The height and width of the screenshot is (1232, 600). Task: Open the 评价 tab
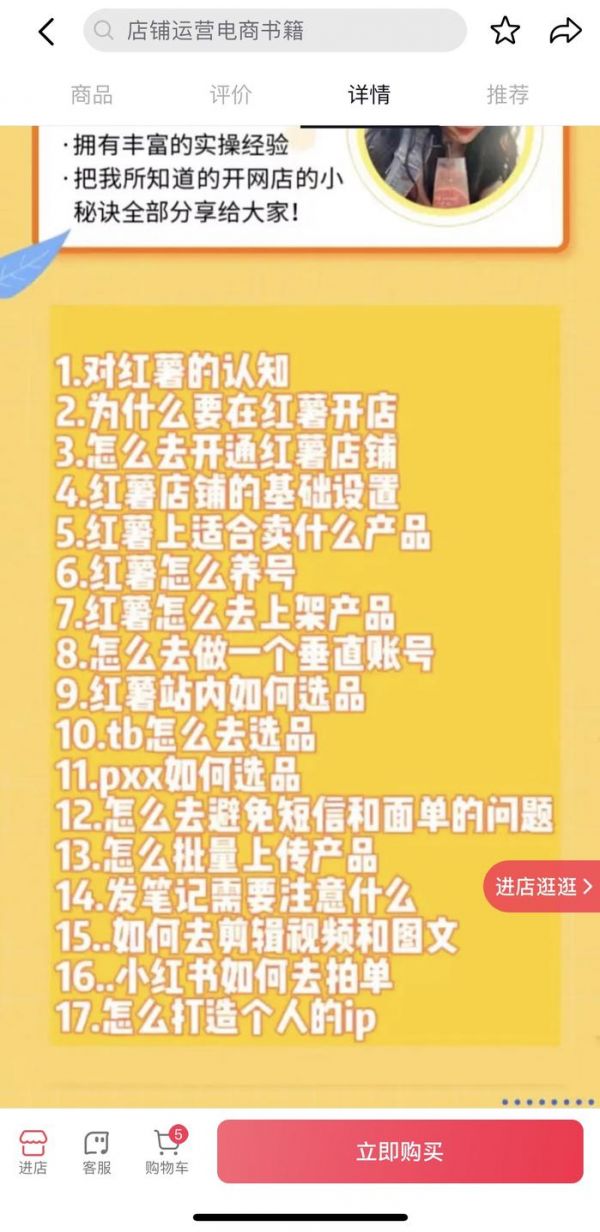tap(230, 95)
